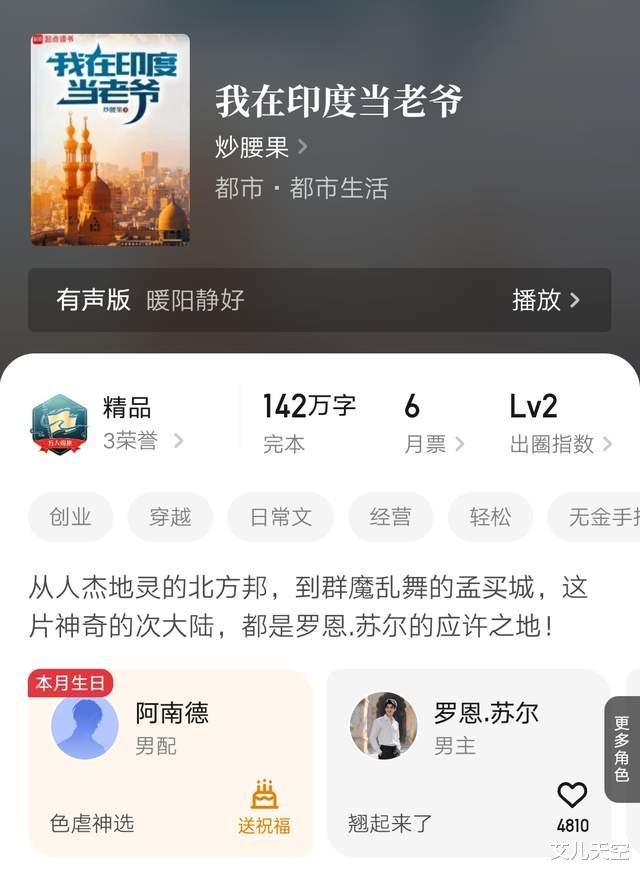
Task: Open the book cover image
Action: pyautogui.click(x=110, y=139)
